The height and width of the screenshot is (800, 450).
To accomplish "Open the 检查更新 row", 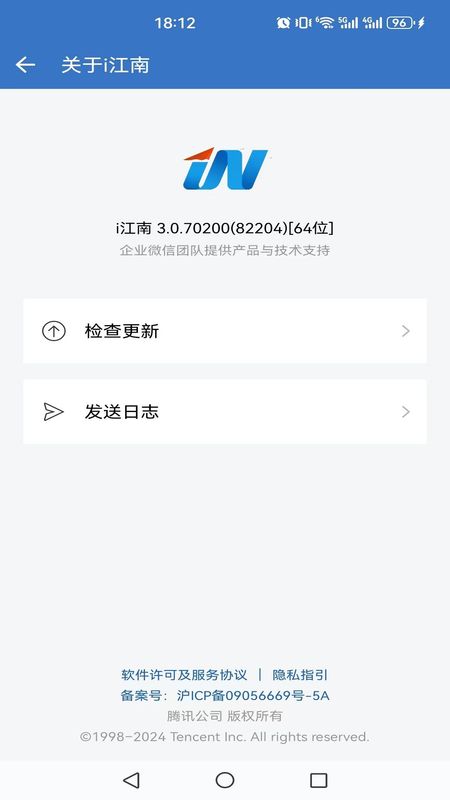I will (x=225, y=331).
